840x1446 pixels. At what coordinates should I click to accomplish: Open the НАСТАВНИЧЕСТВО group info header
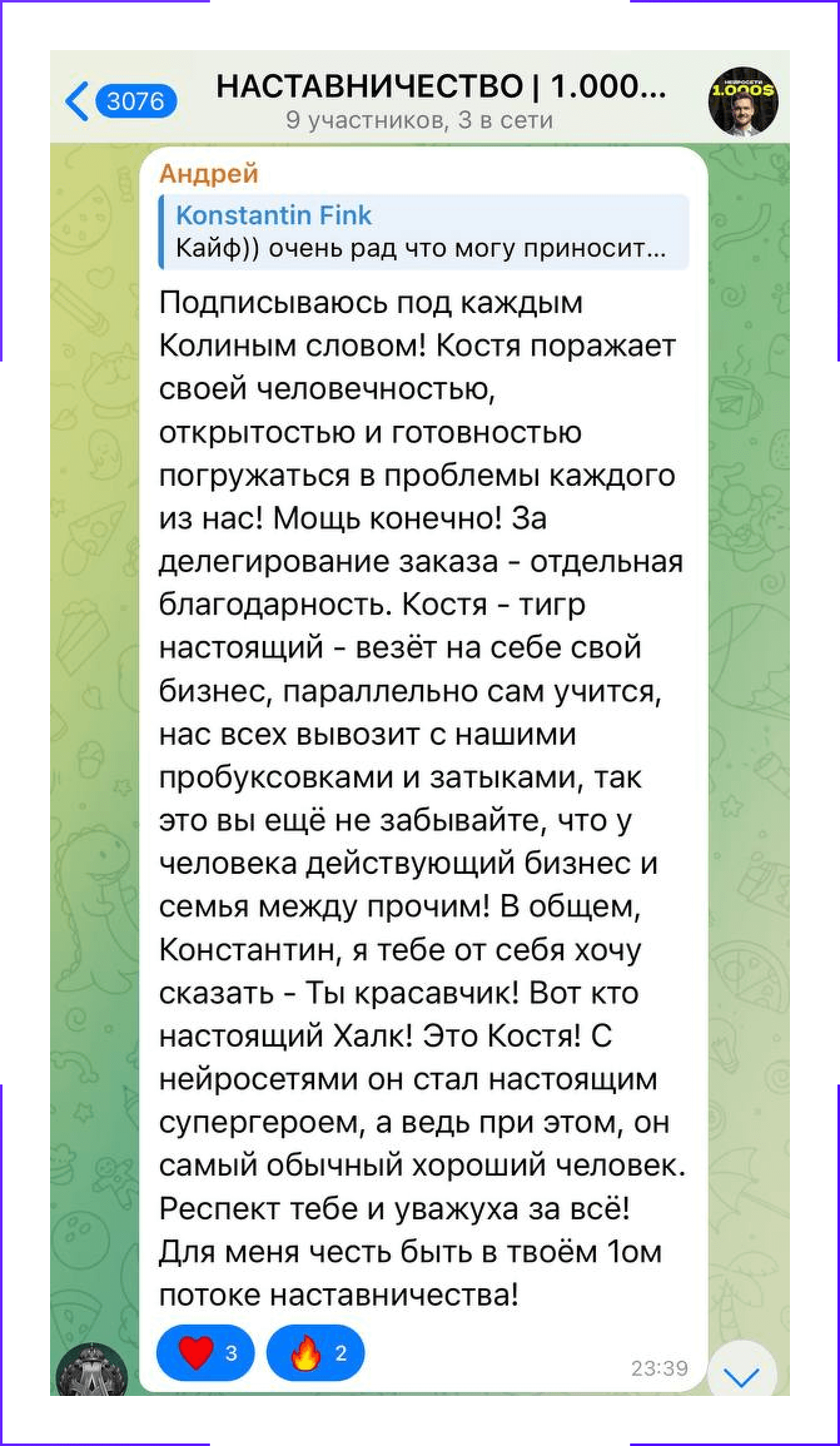[441, 100]
